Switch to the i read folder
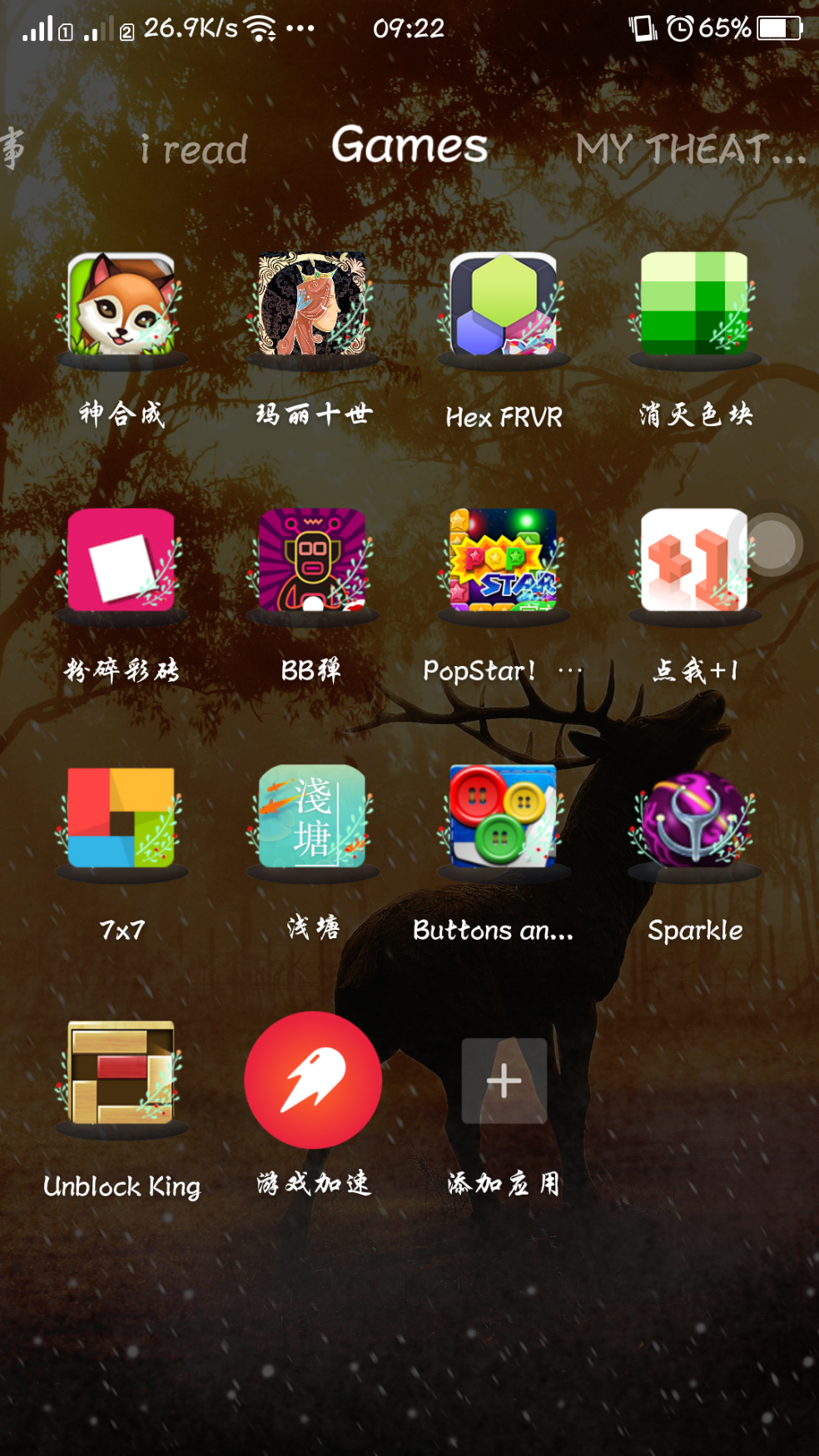 click(x=193, y=150)
